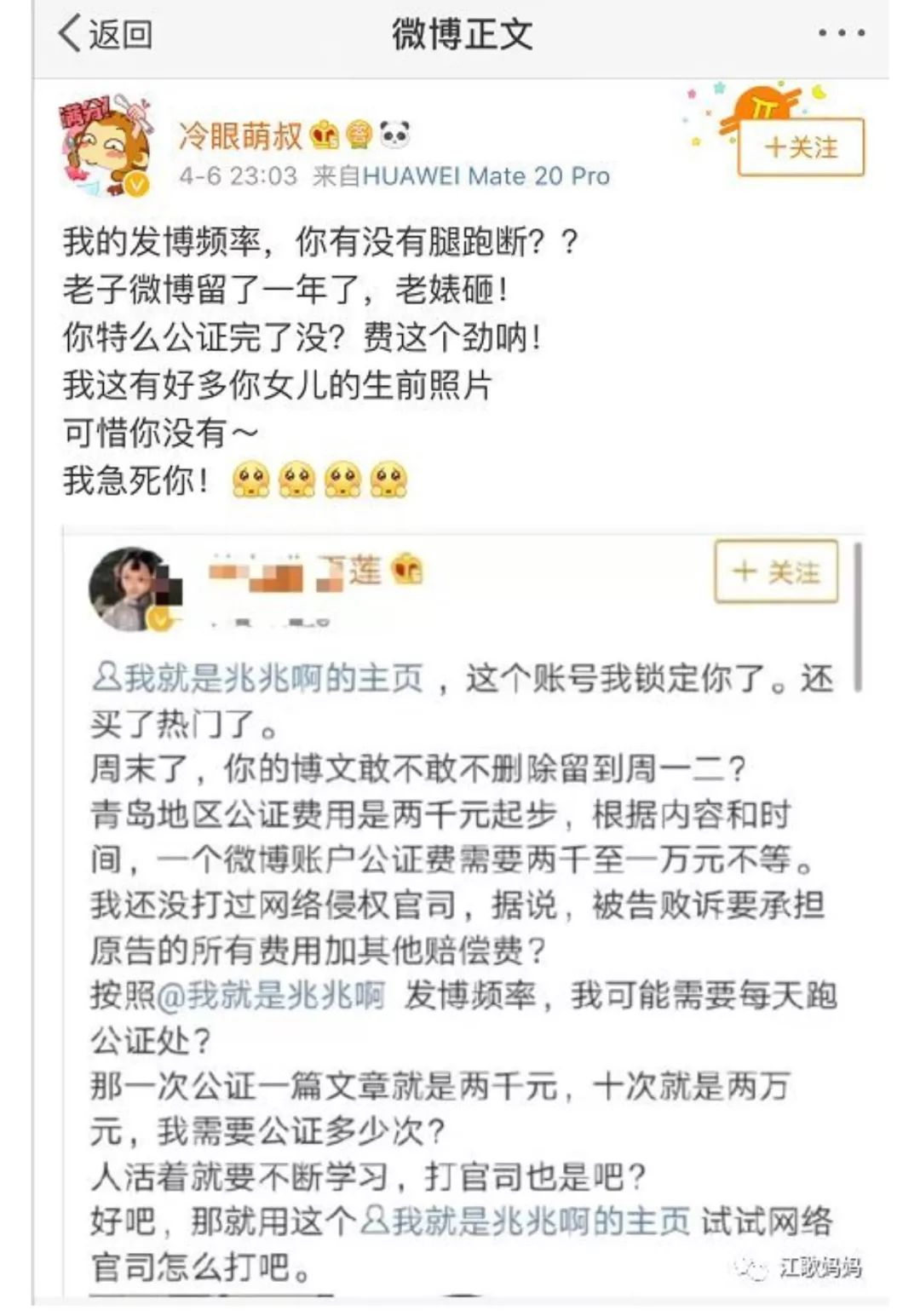920x1316 pixels.
Task: Open the three-dot overflow menu
Action: pyautogui.click(x=841, y=34)
